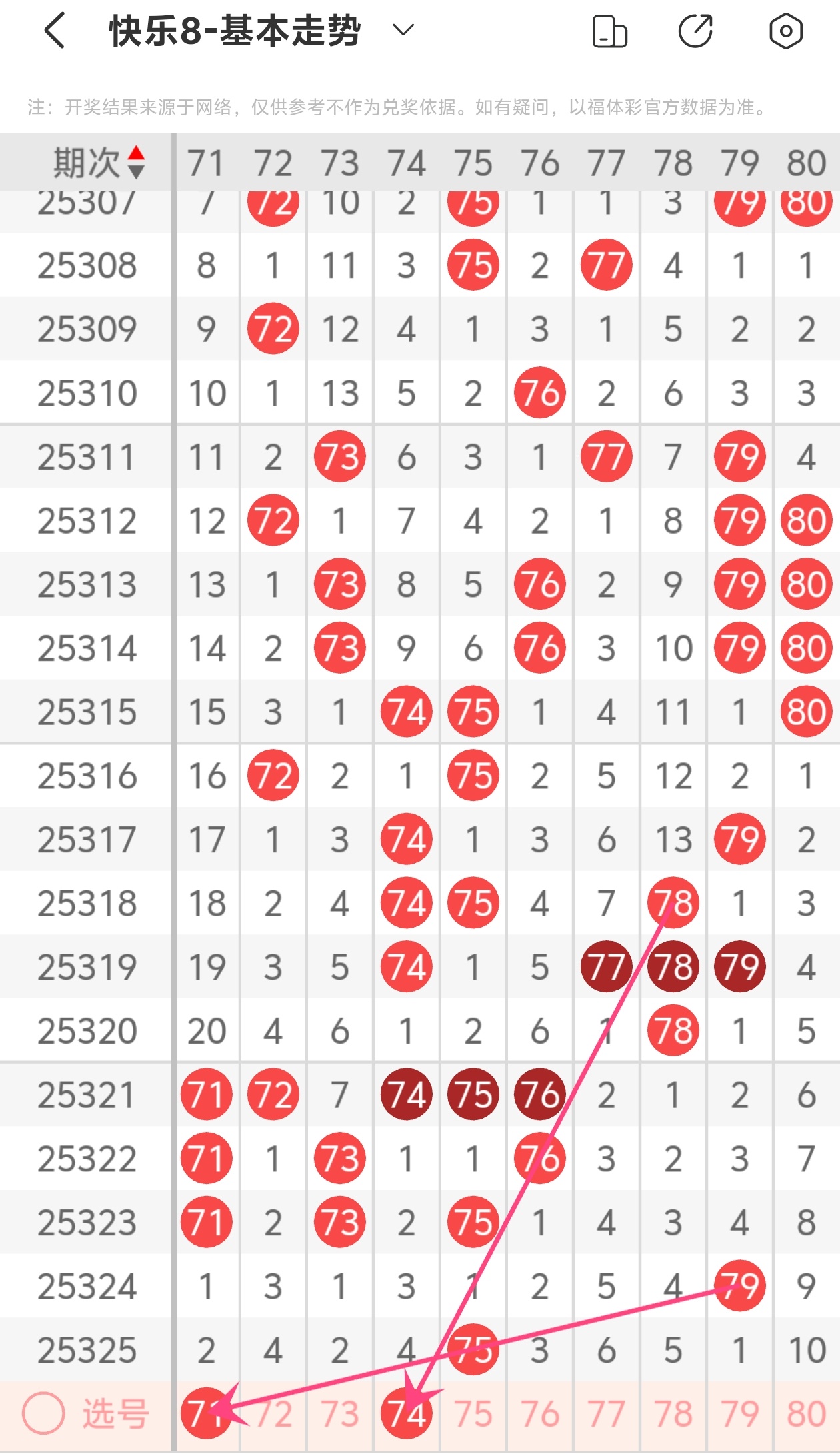This screenshot has width=840, height=1454.
Task: Select number 79 in the 选号 row
Action: pos(740,1413)
